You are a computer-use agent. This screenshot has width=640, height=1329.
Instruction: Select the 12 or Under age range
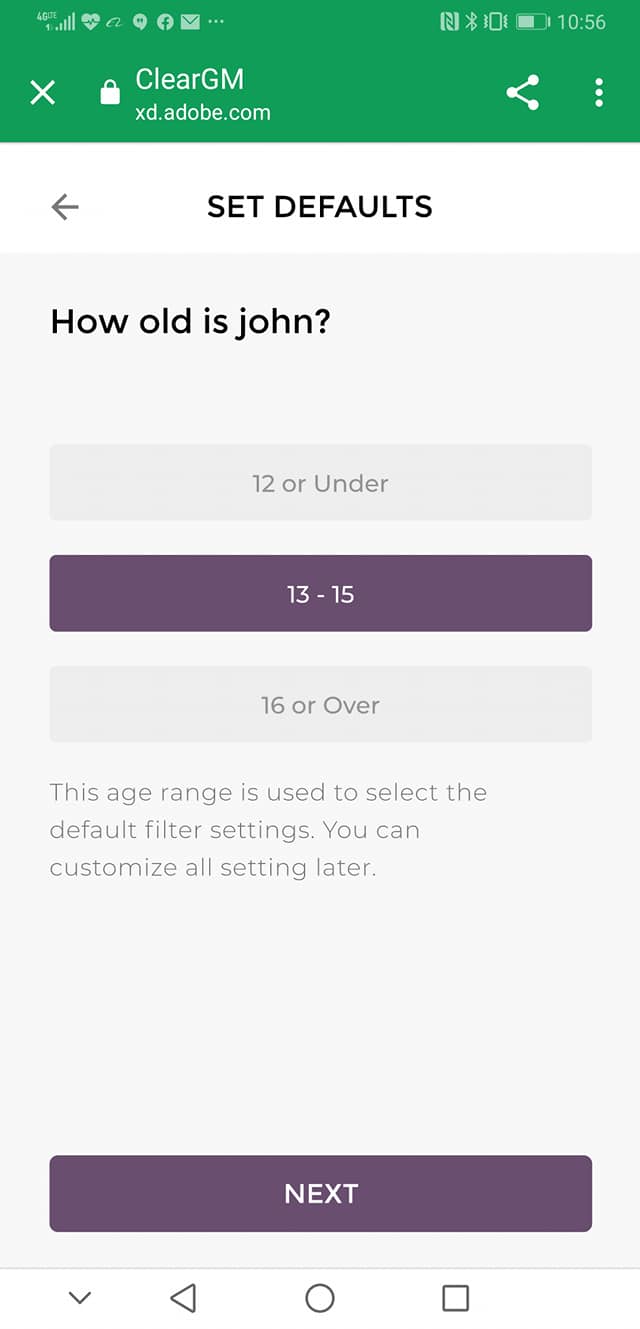tap(320, 483)
